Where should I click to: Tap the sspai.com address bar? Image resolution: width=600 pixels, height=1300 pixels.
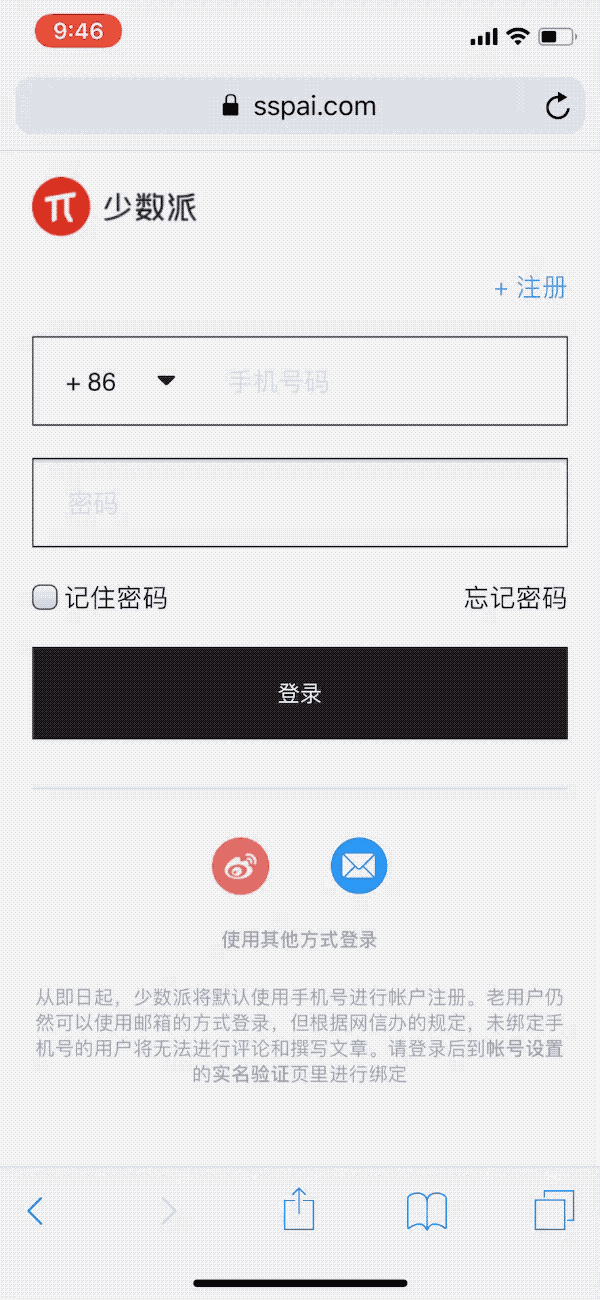tap(300, 106)
